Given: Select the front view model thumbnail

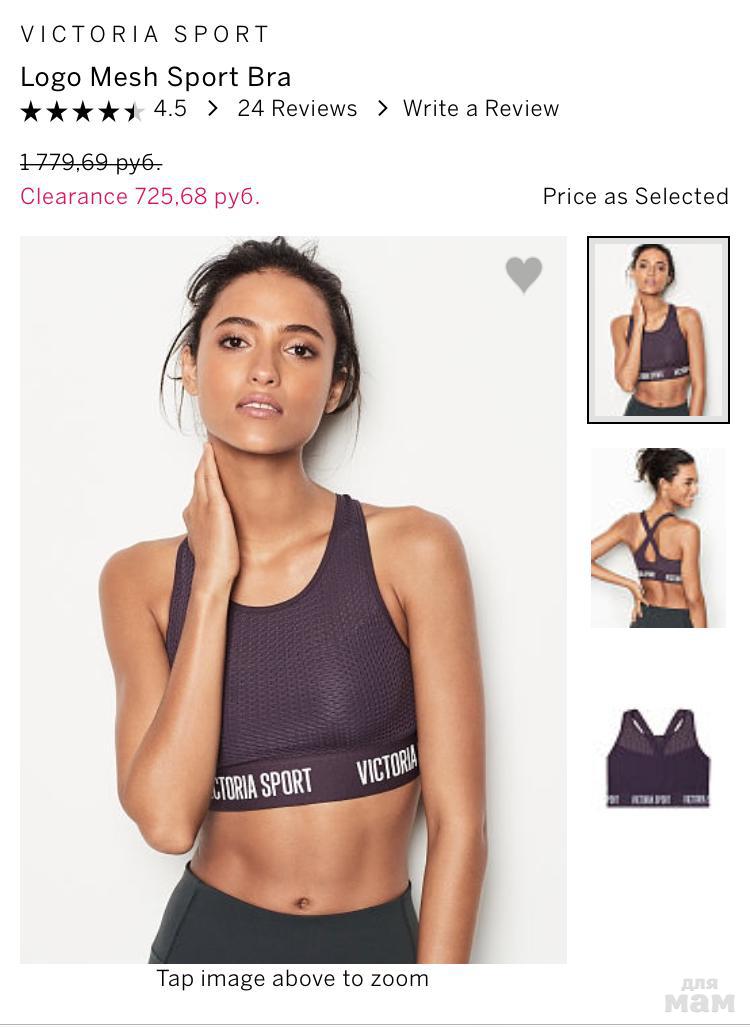Looking at the screenshot, I should tap(658, 330).
